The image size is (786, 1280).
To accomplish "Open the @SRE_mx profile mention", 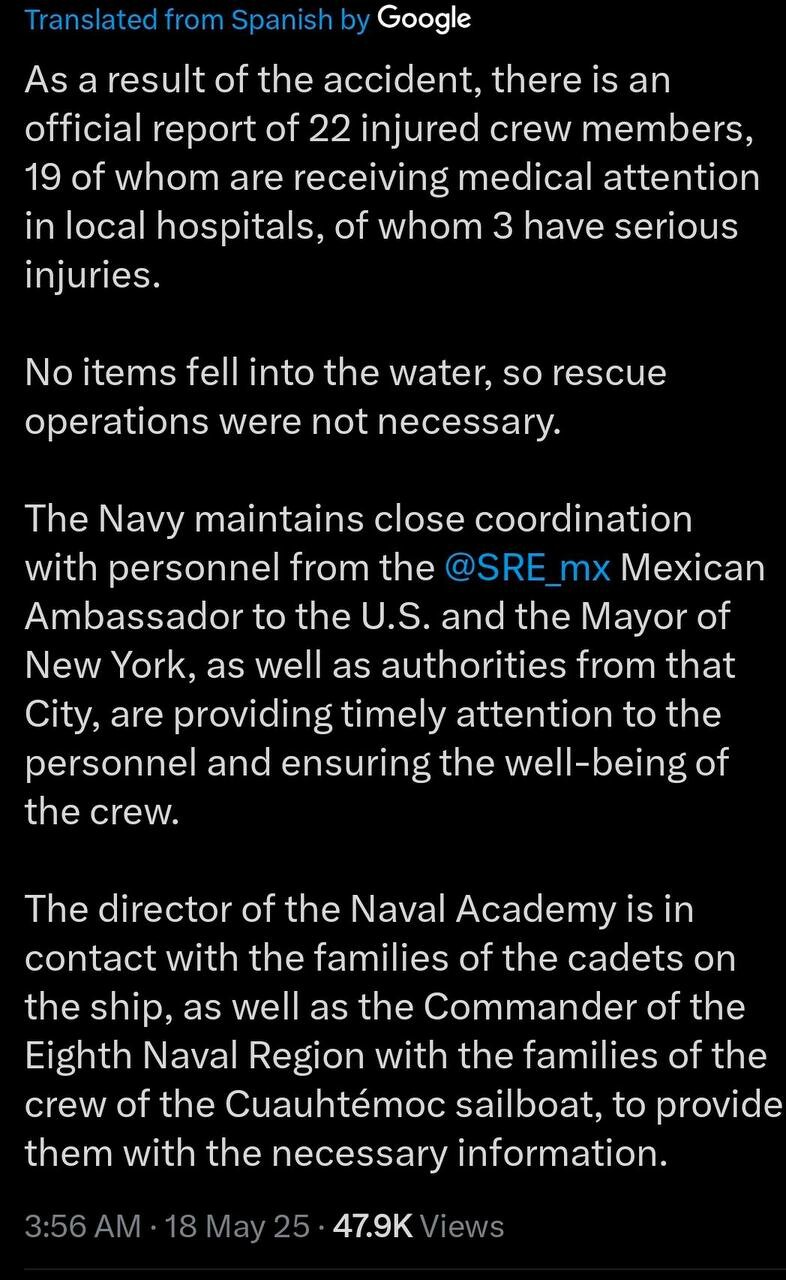I will 527,568.
